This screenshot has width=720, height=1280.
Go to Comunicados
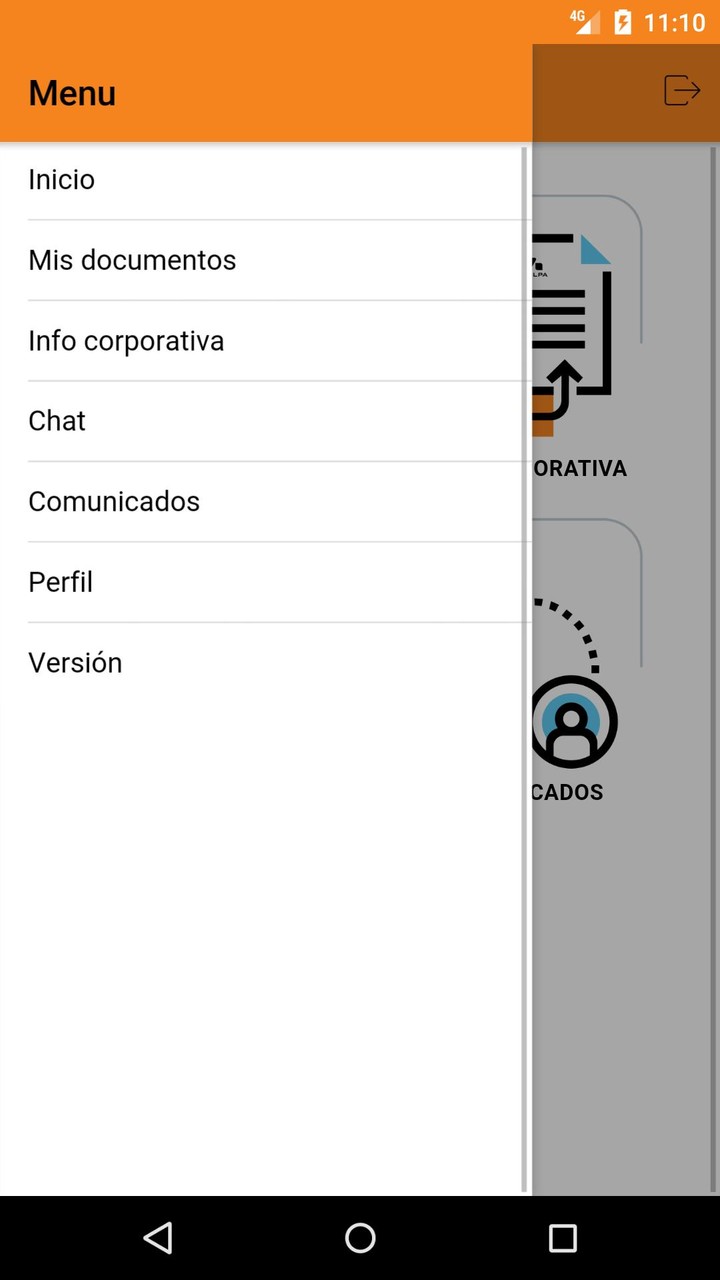(114, 501)
